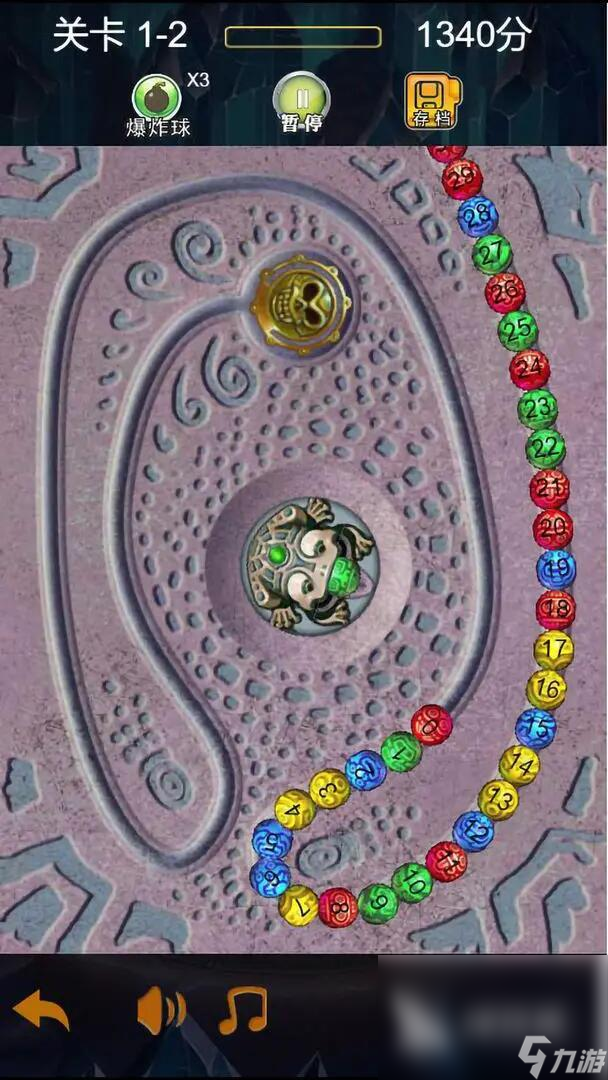Go back with the orange arrow

click(42, 1011)
